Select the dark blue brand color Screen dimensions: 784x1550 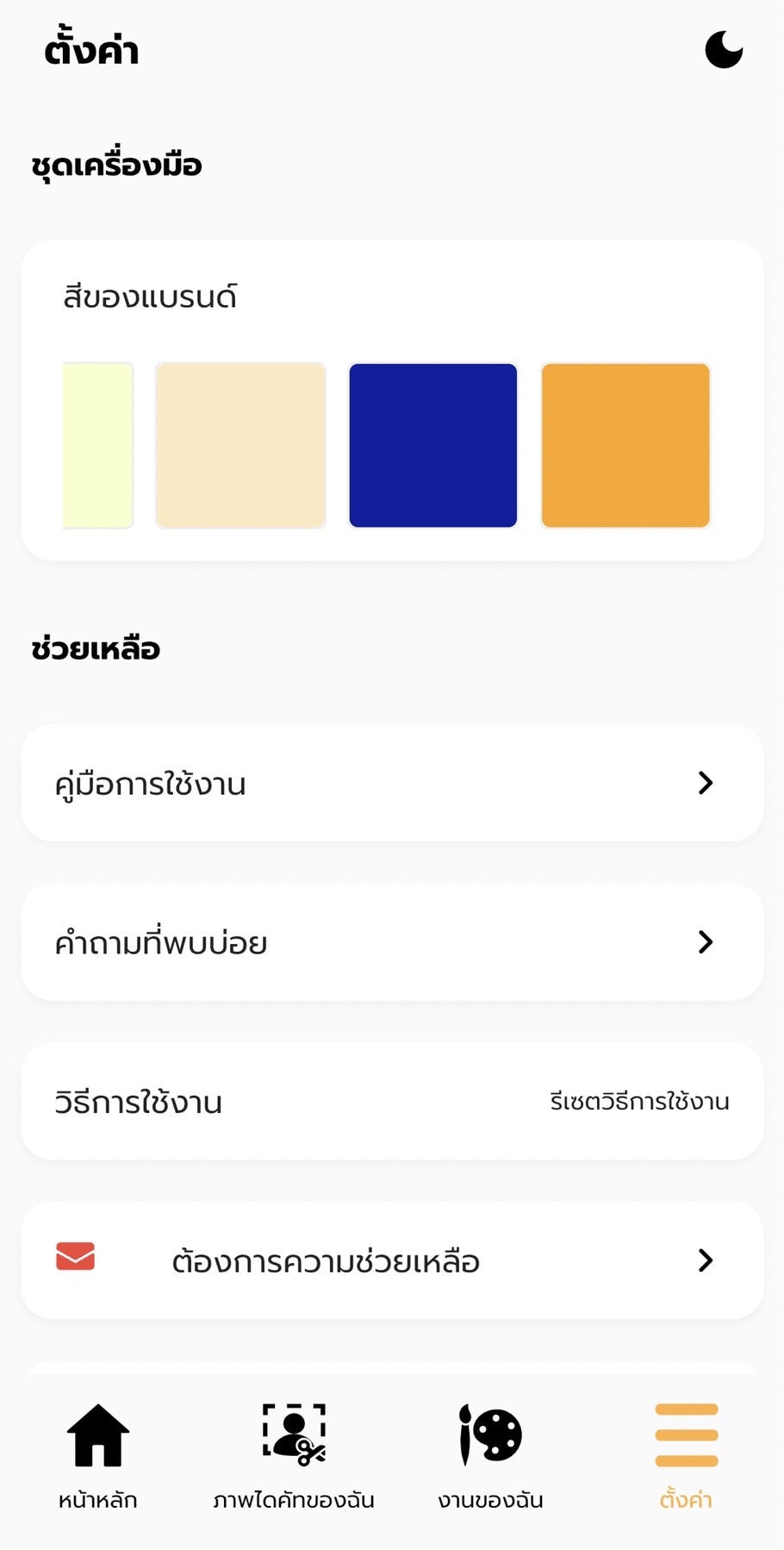[432, 445]
